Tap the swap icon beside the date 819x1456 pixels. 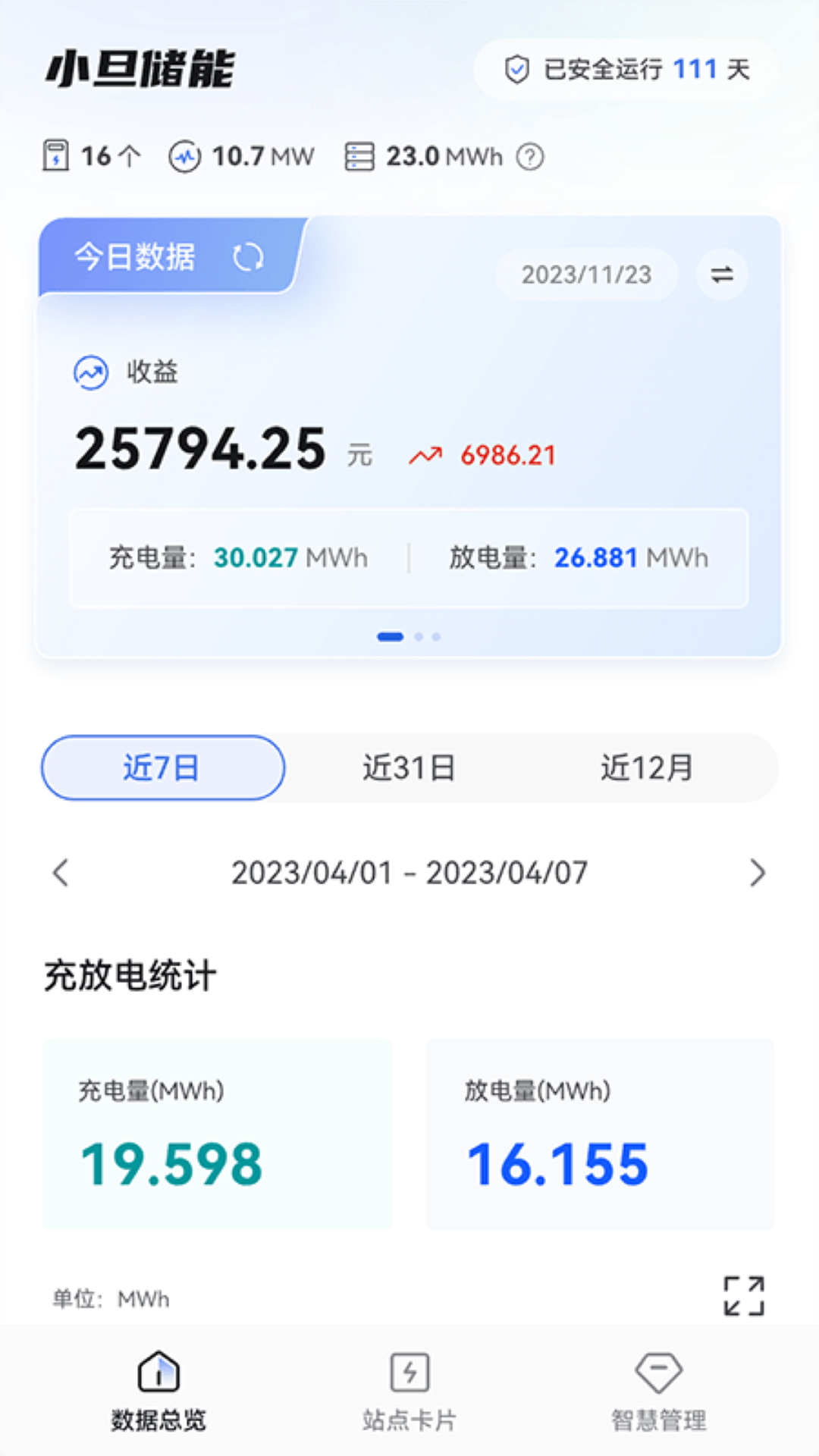pyautogui.click(x=722, y=275)
